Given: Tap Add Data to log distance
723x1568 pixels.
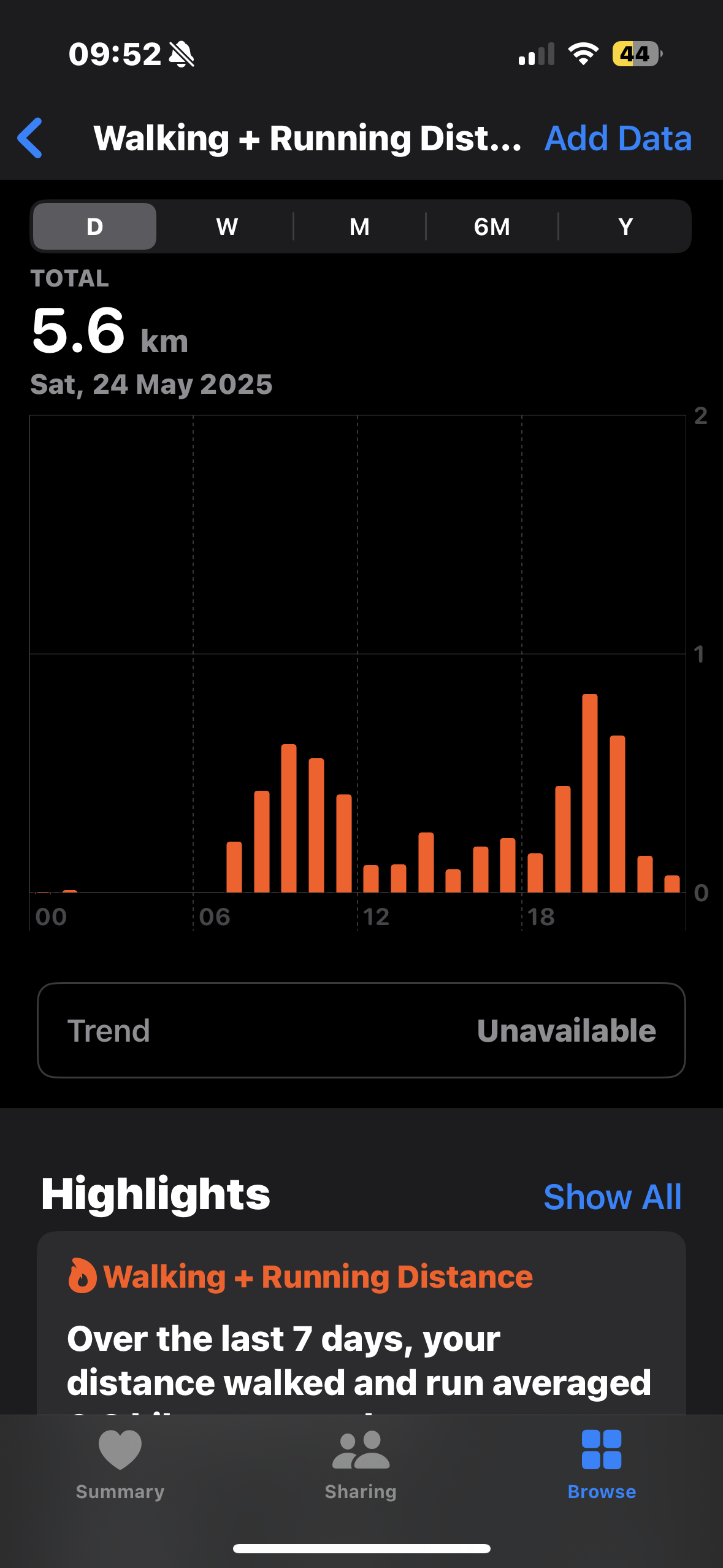Looking at the screenshot, I should (x=618, y=138).
